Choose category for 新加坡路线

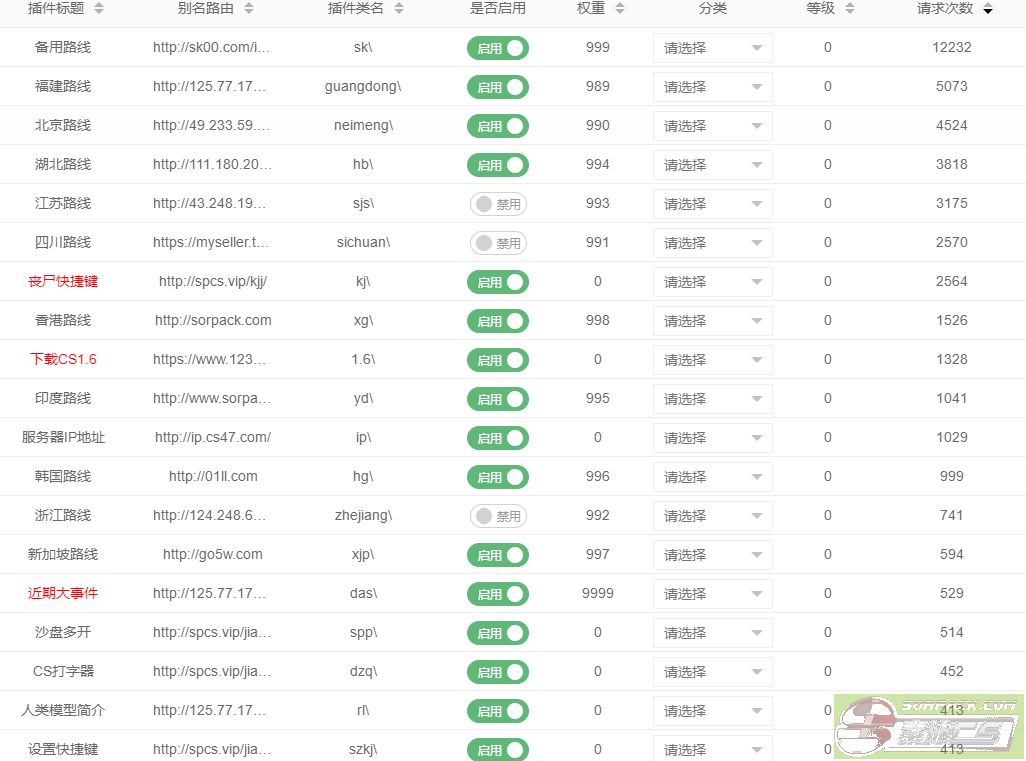point(712,555)
